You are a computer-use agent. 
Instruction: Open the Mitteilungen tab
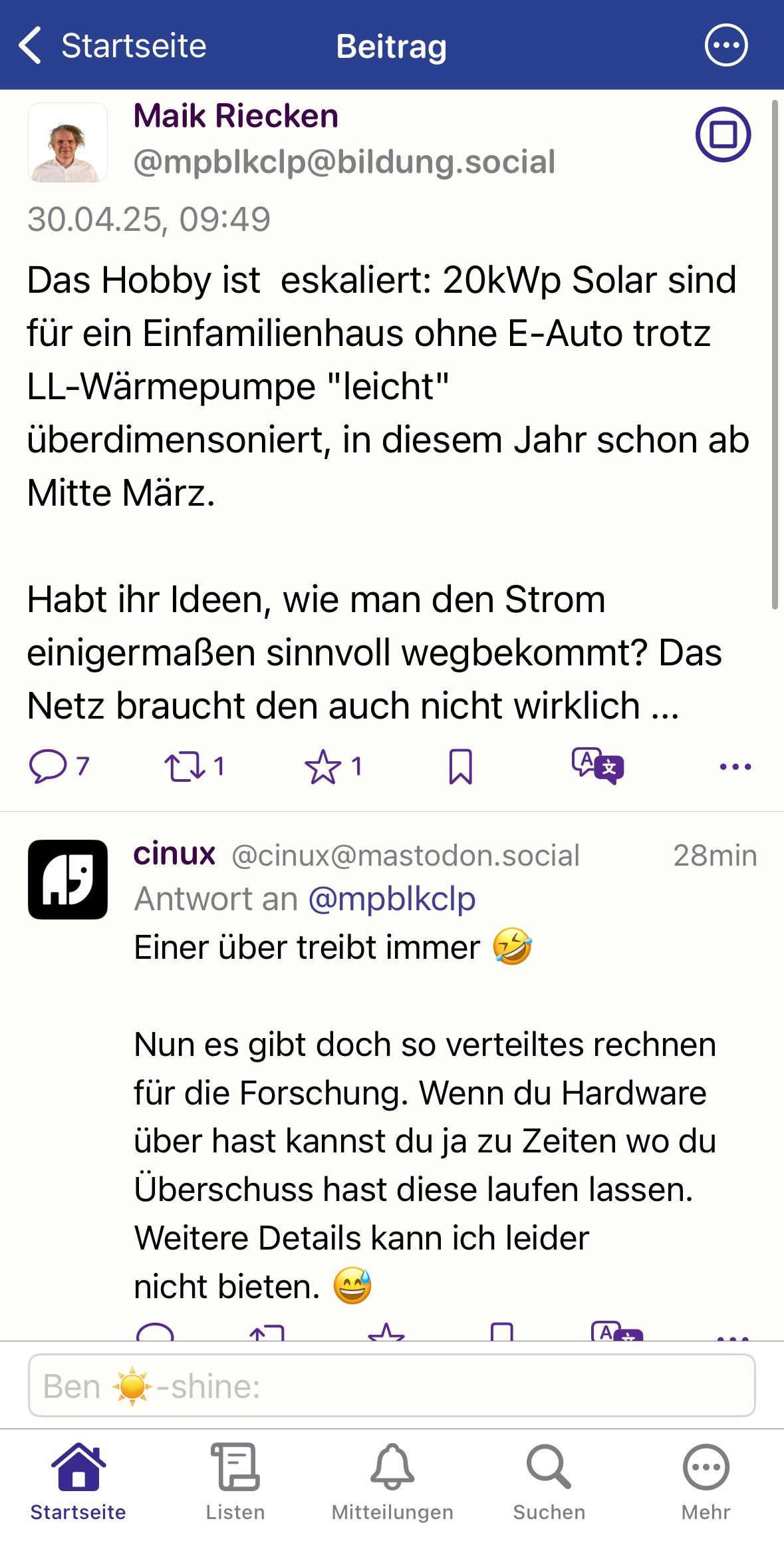click(392, 1483)
